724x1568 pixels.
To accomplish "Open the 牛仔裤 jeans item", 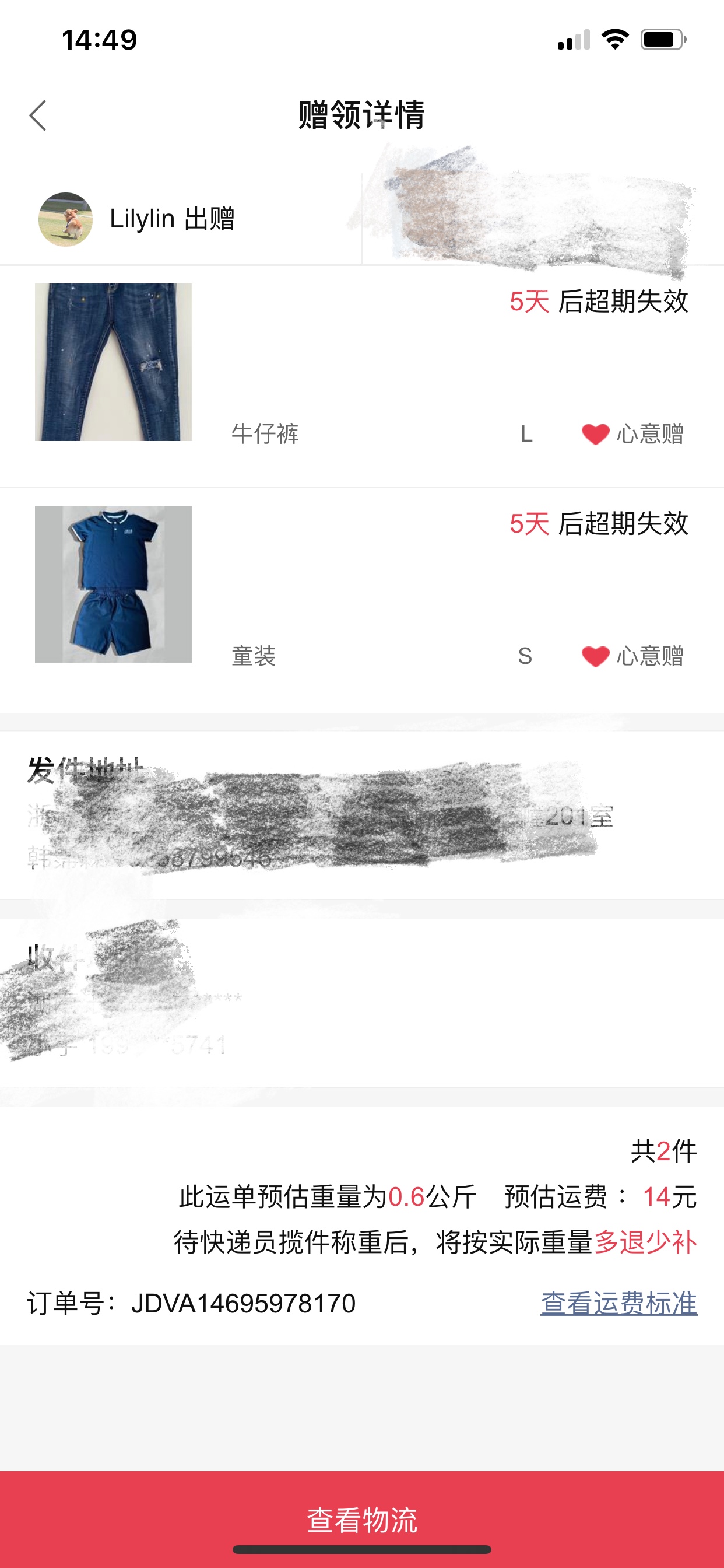I will 114,362.
